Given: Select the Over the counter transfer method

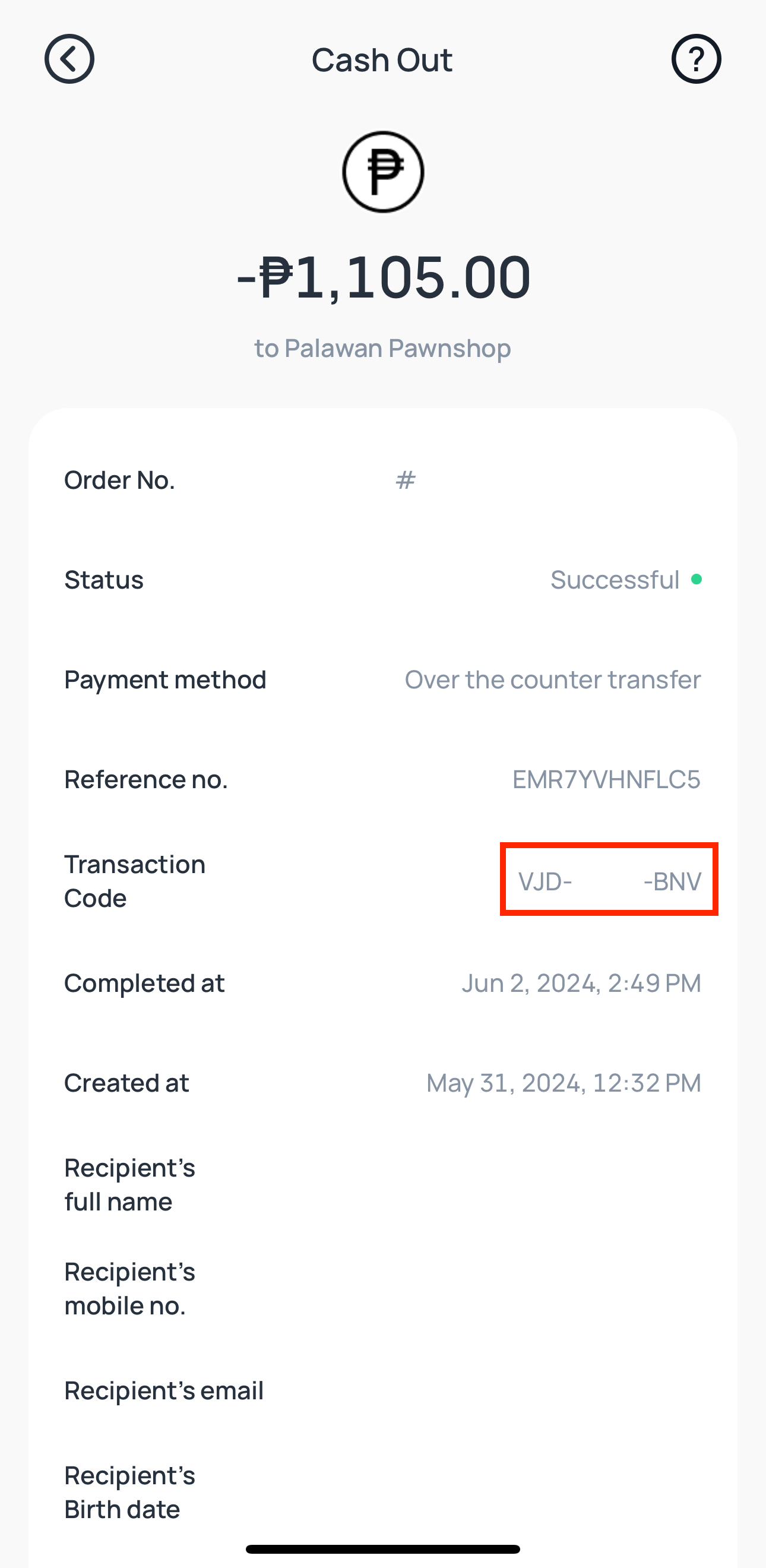Looking at the screenshot, I should 552,679.
